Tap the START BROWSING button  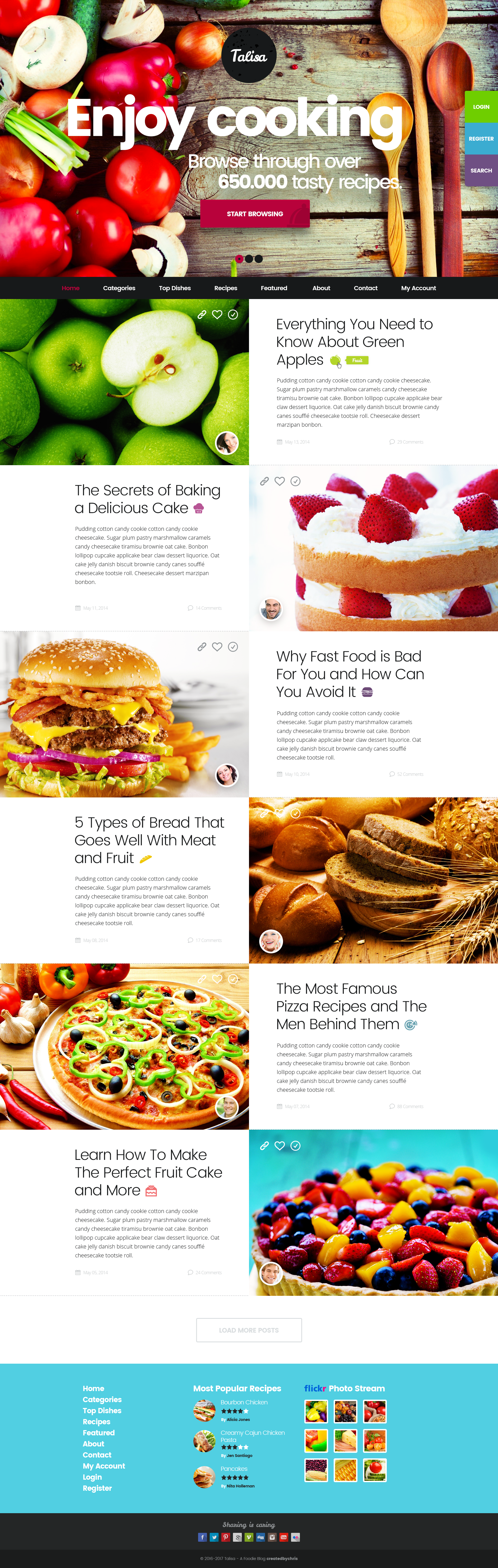(x=255, y=214)
